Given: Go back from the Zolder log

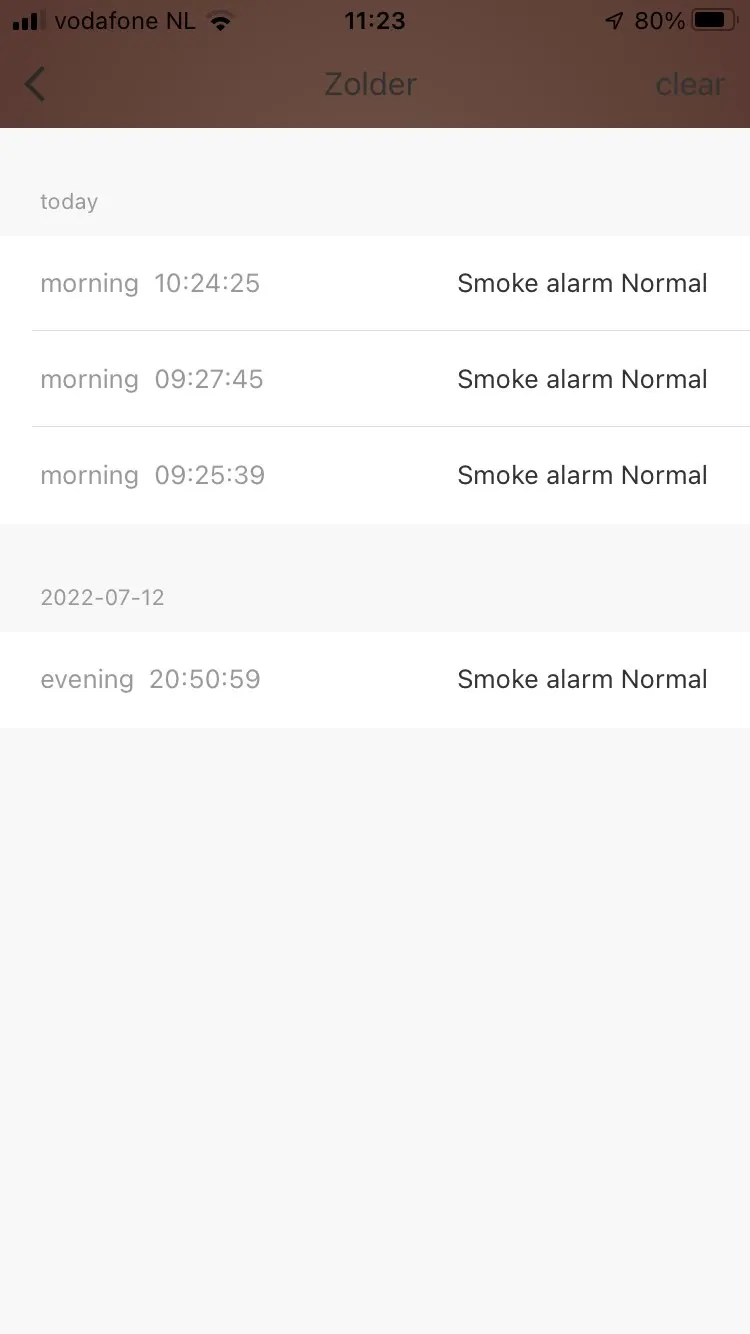Looking at the screenshot, I should click(35, 84).
